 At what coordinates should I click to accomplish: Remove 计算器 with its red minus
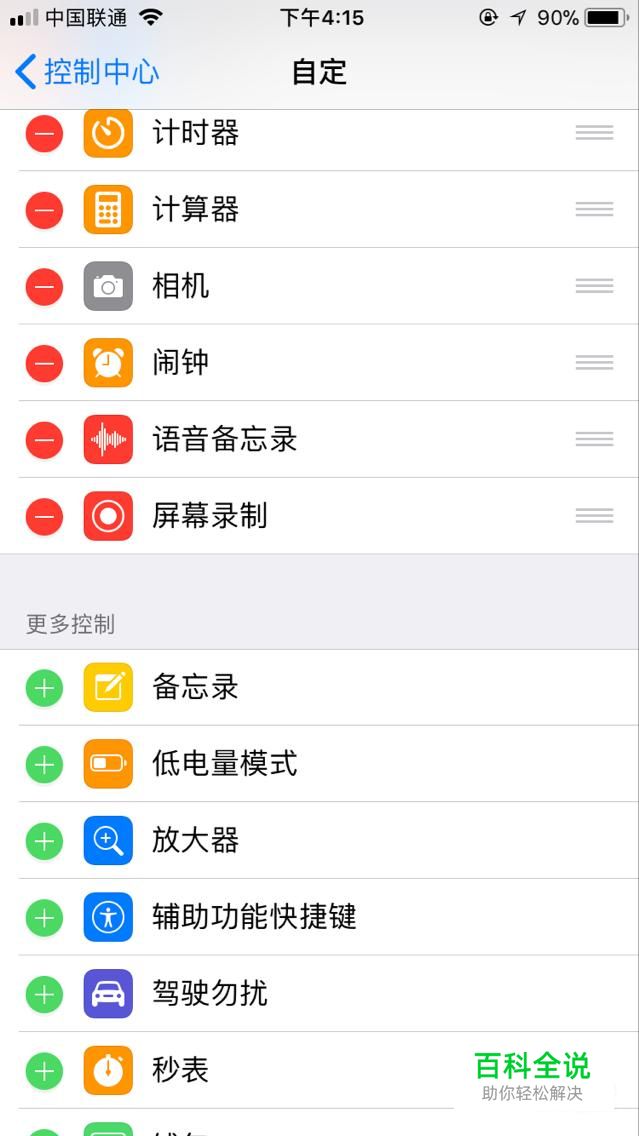point(44,210)
